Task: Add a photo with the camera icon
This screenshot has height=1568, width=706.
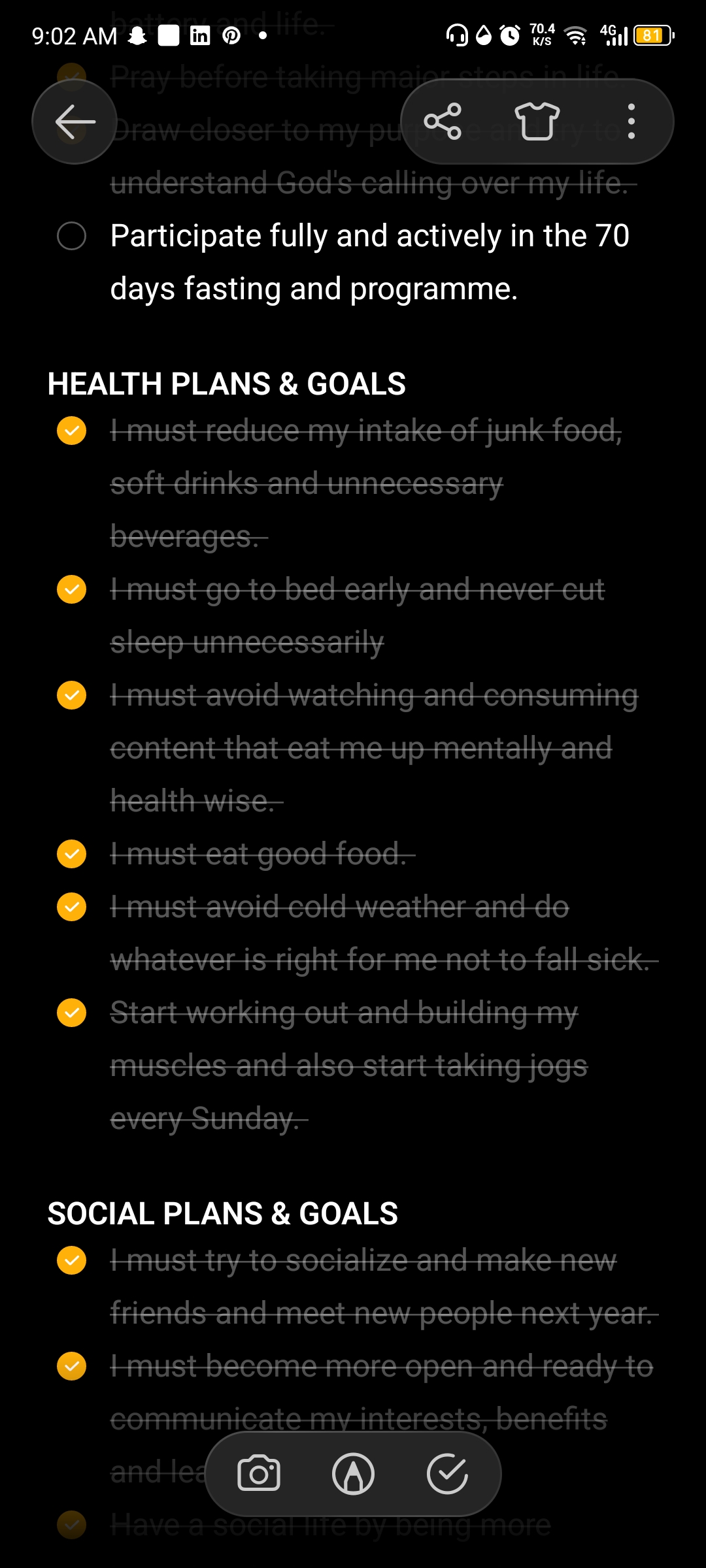Action: [x=259, y=1474]
